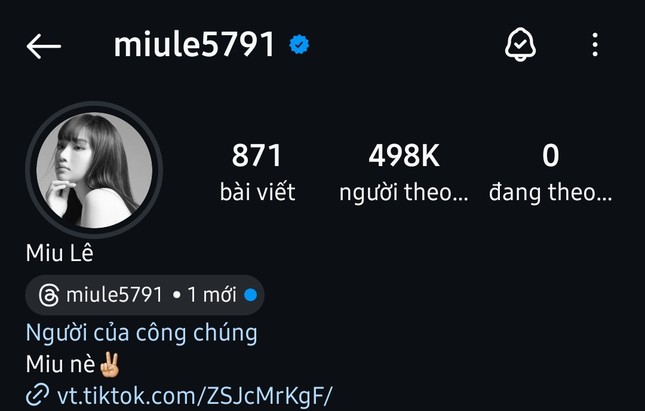
Task: Go back using the arrow icon
Action: (x=44, y=46)
